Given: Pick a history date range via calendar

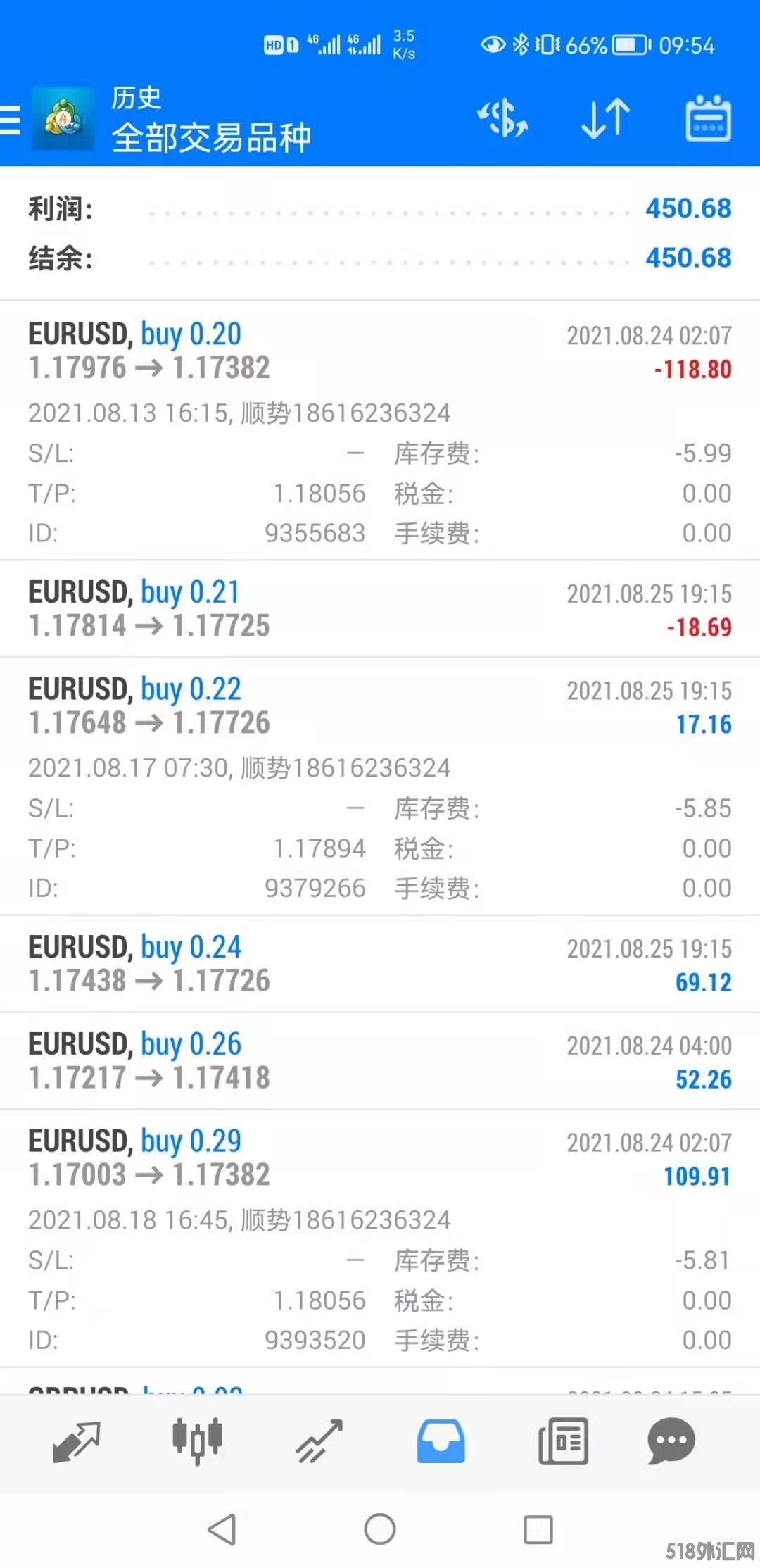Looking at the screenshot, I should point(708,118).
